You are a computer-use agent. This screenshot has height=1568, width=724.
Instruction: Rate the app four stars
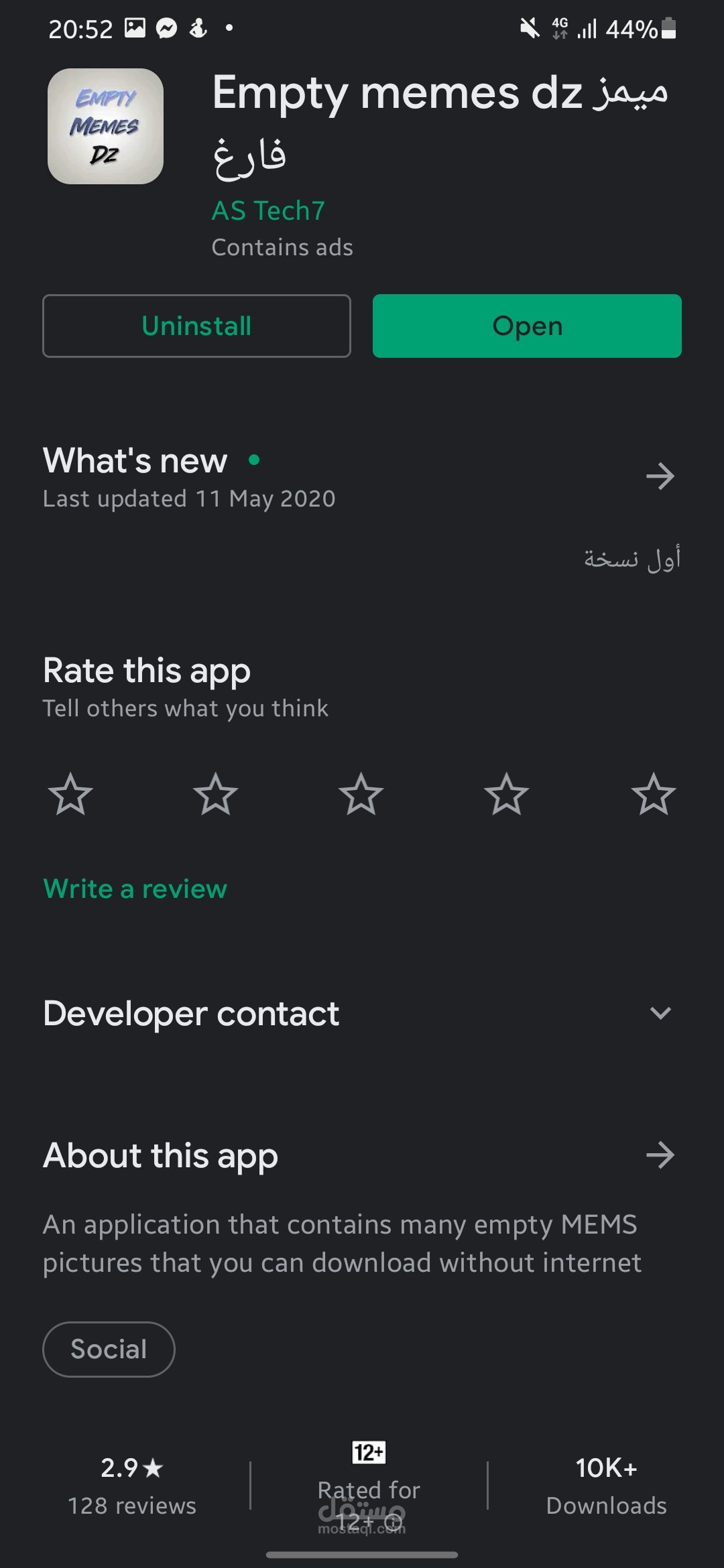coord(507,794)
